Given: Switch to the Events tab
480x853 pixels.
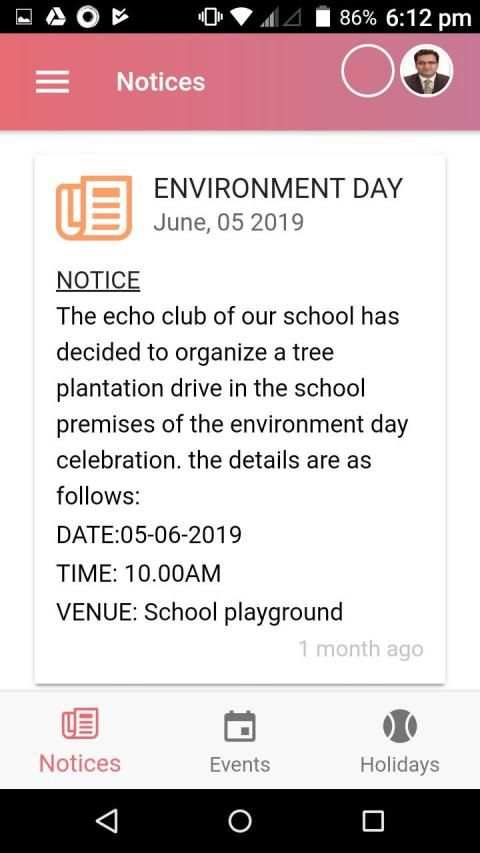Looking at the screenshot, I should click(239, 740).
